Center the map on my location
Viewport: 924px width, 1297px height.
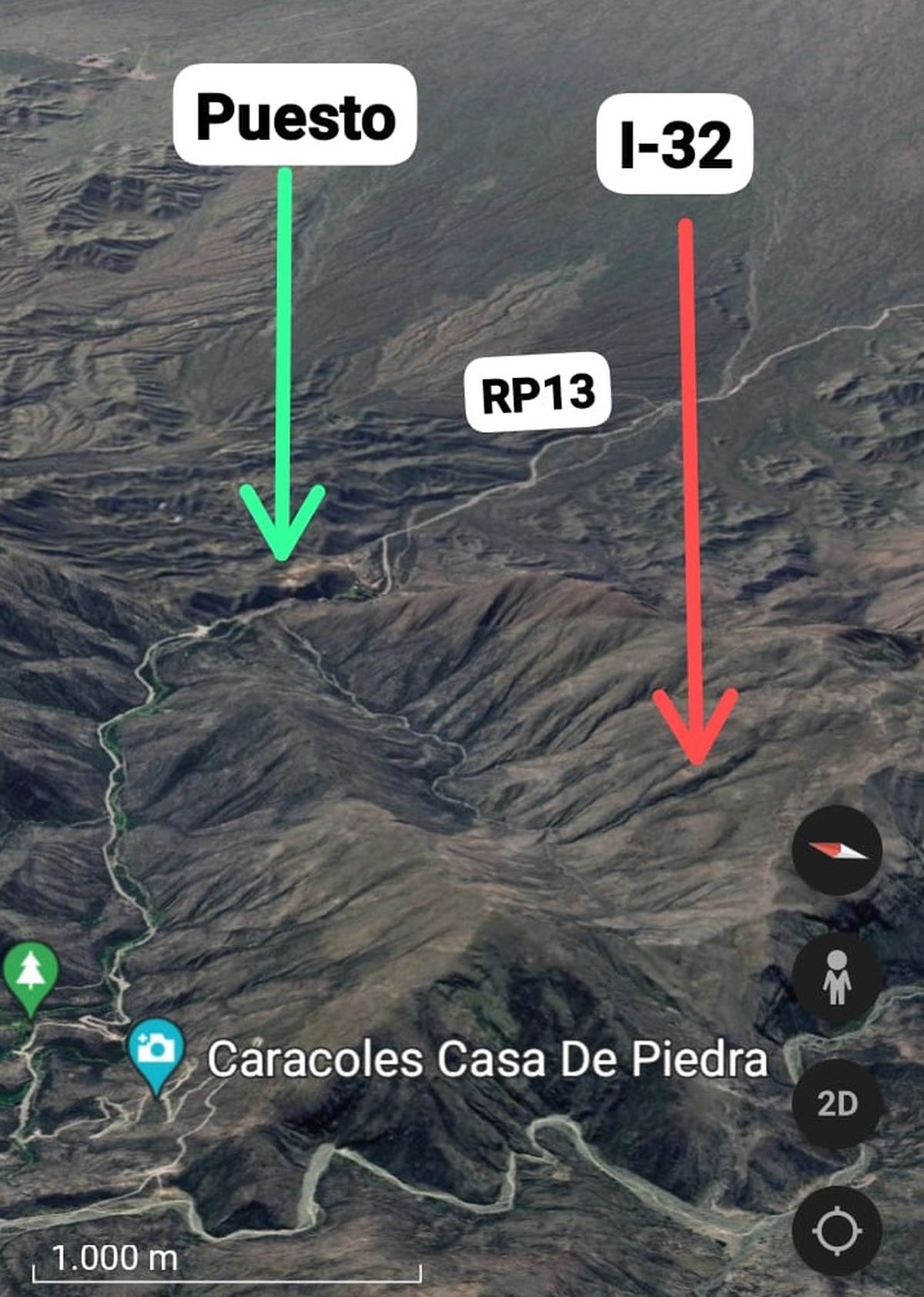(836, 1231)
